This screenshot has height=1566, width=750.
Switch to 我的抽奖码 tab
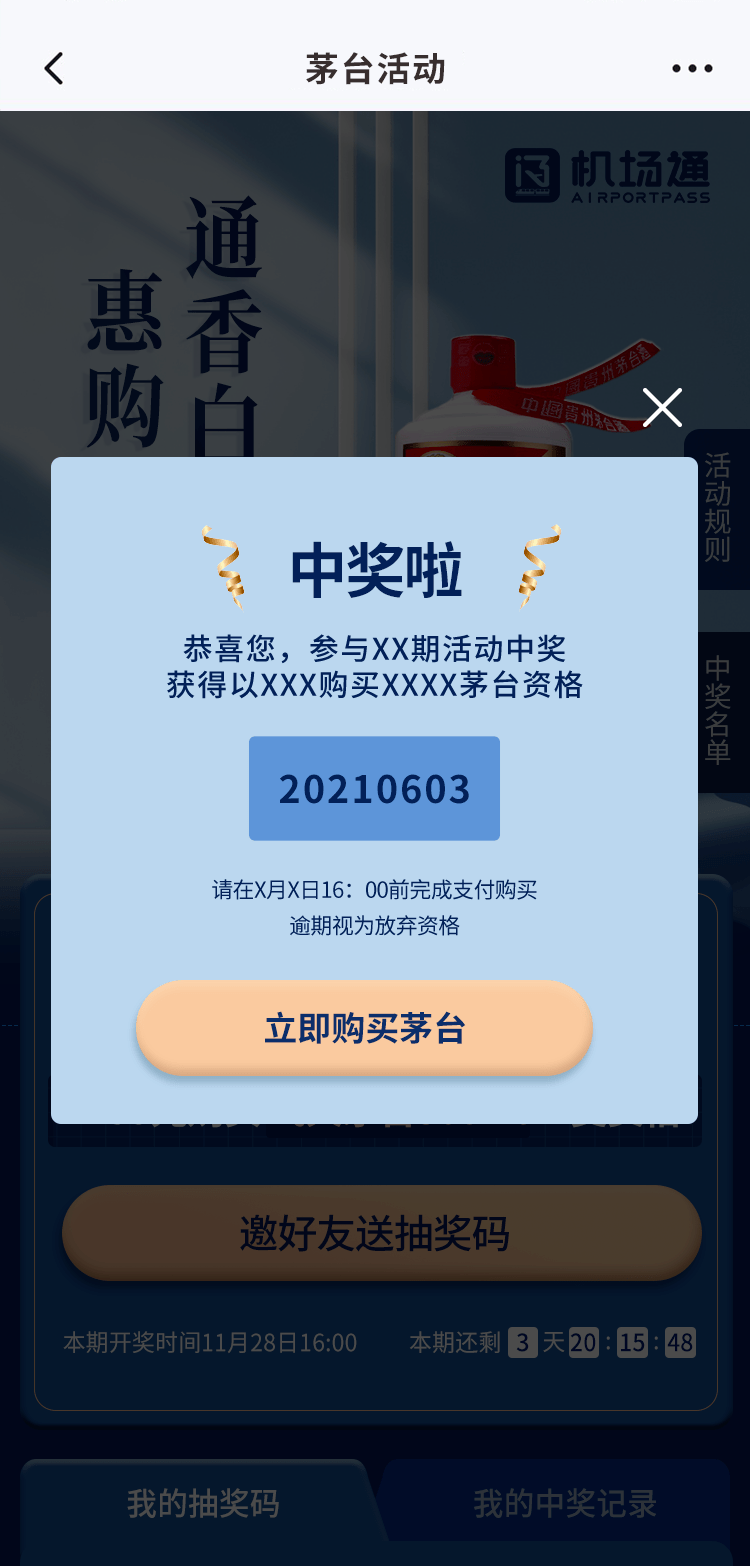pyautogui.click(x=202, y=1503)
